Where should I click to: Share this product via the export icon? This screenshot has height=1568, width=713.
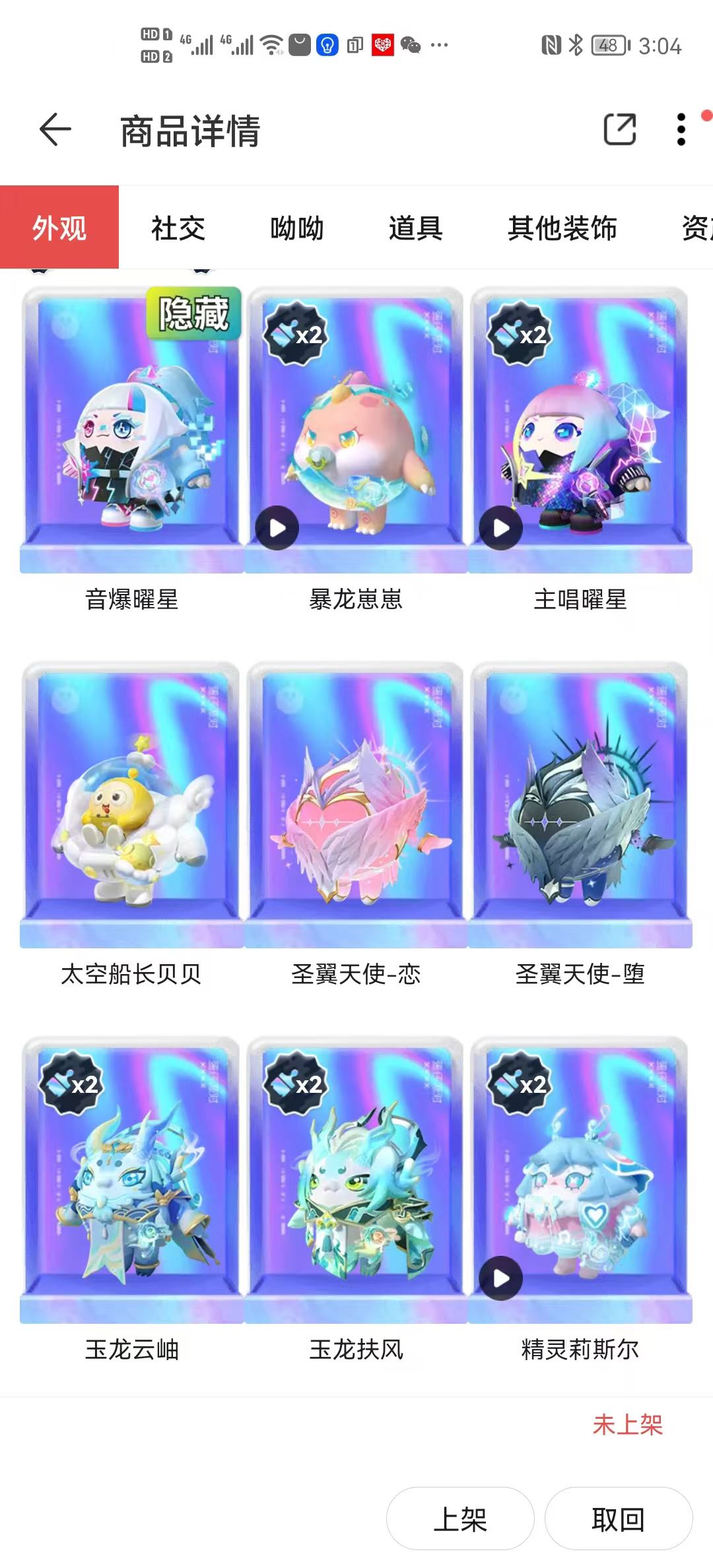(620, 129)
